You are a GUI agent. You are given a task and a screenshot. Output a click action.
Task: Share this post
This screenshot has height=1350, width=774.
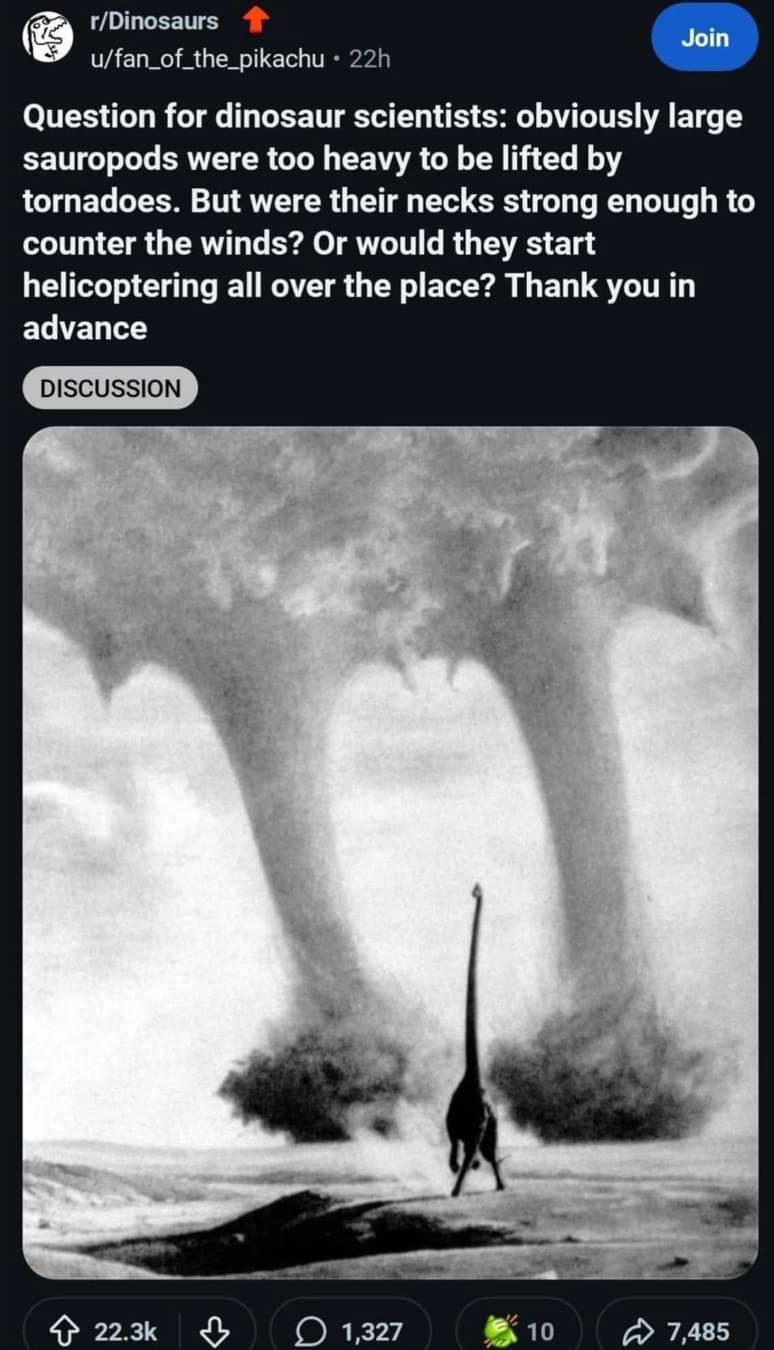click(x=676, y=1331)
